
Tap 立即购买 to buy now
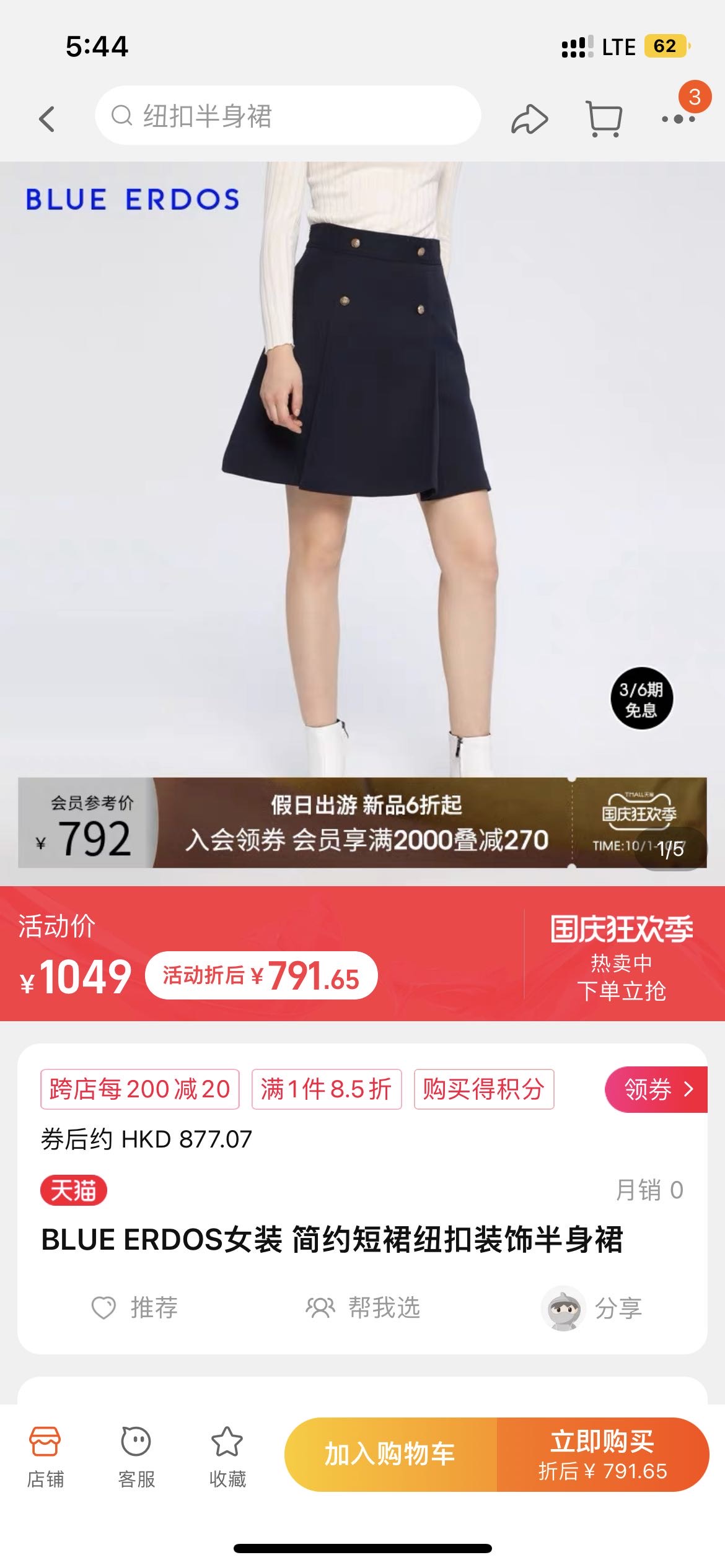602,1454
